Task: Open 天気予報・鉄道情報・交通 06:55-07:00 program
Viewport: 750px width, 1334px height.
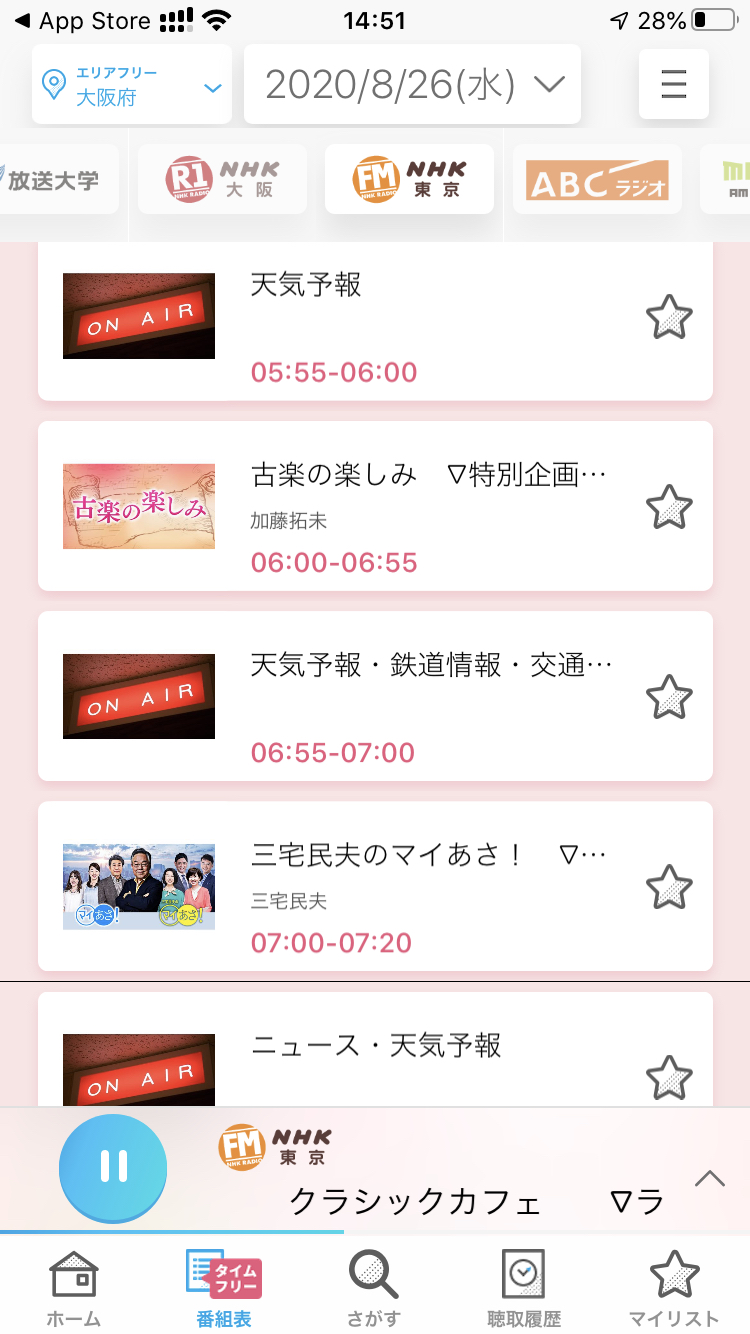Action: 375,696
